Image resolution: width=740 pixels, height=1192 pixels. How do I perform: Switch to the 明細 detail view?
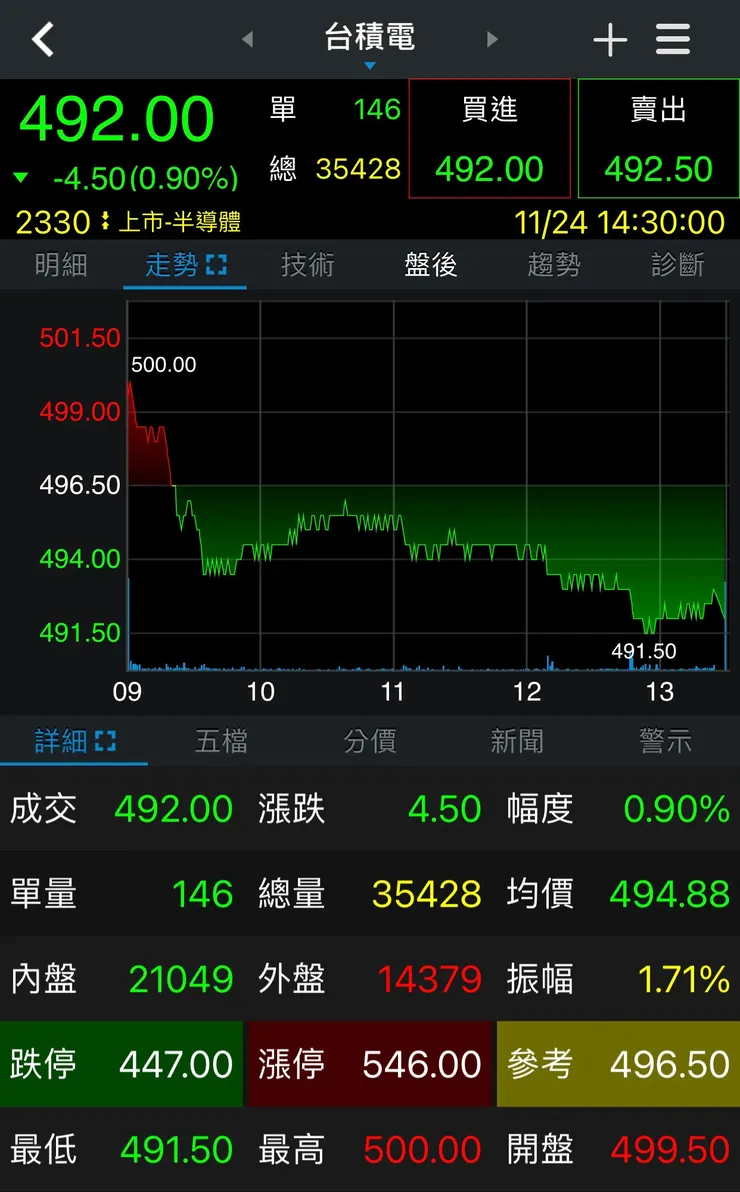(61, 265)
